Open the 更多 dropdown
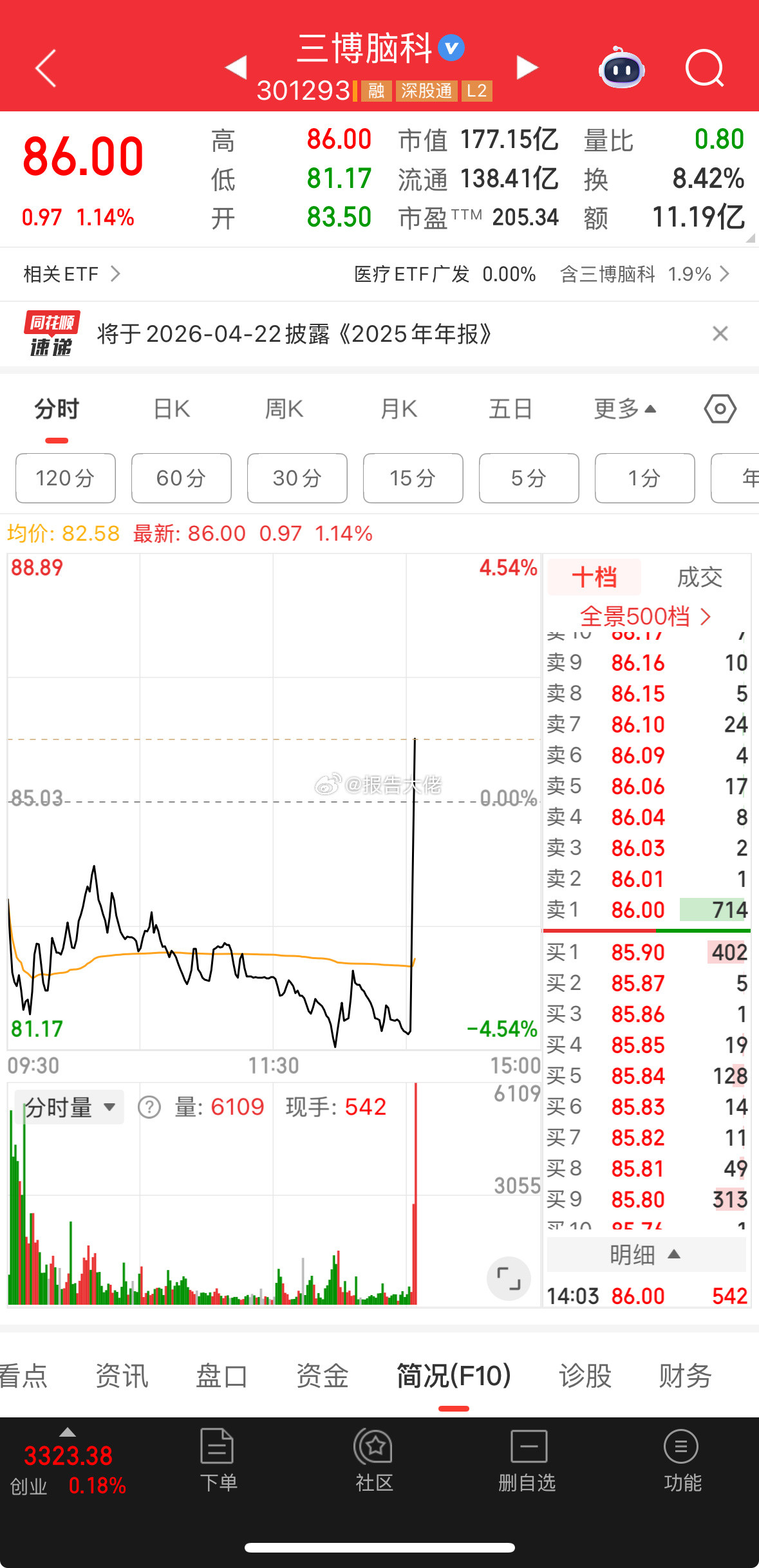Screen dimensions: 759x1568 click(626, 408)
